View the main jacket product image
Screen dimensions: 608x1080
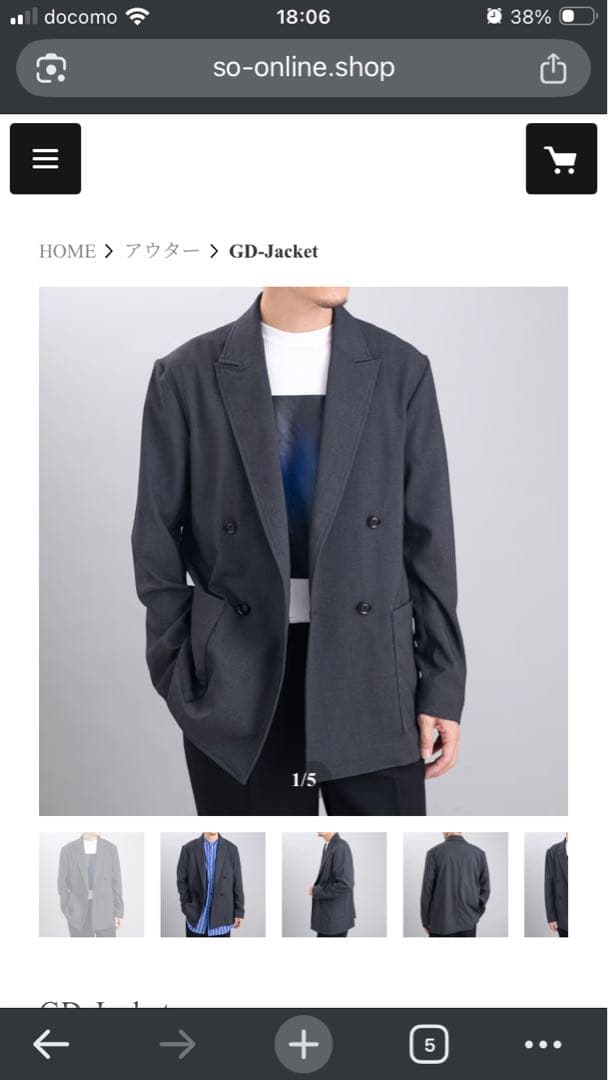pyautogui.click(x=303, y=551)
